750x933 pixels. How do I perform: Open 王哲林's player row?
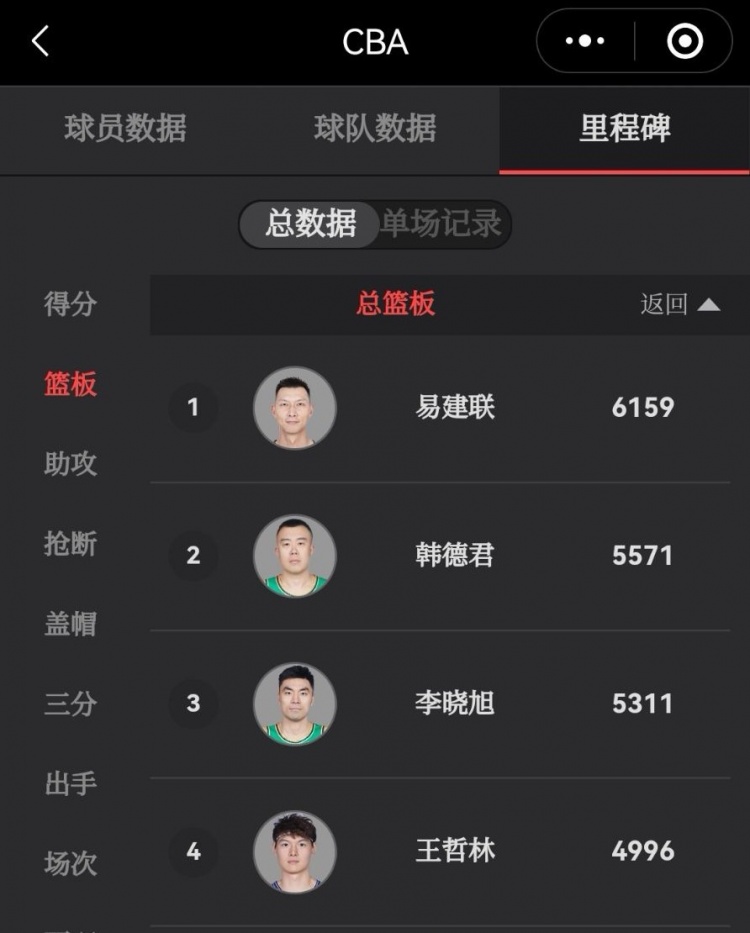coord(455,852)
